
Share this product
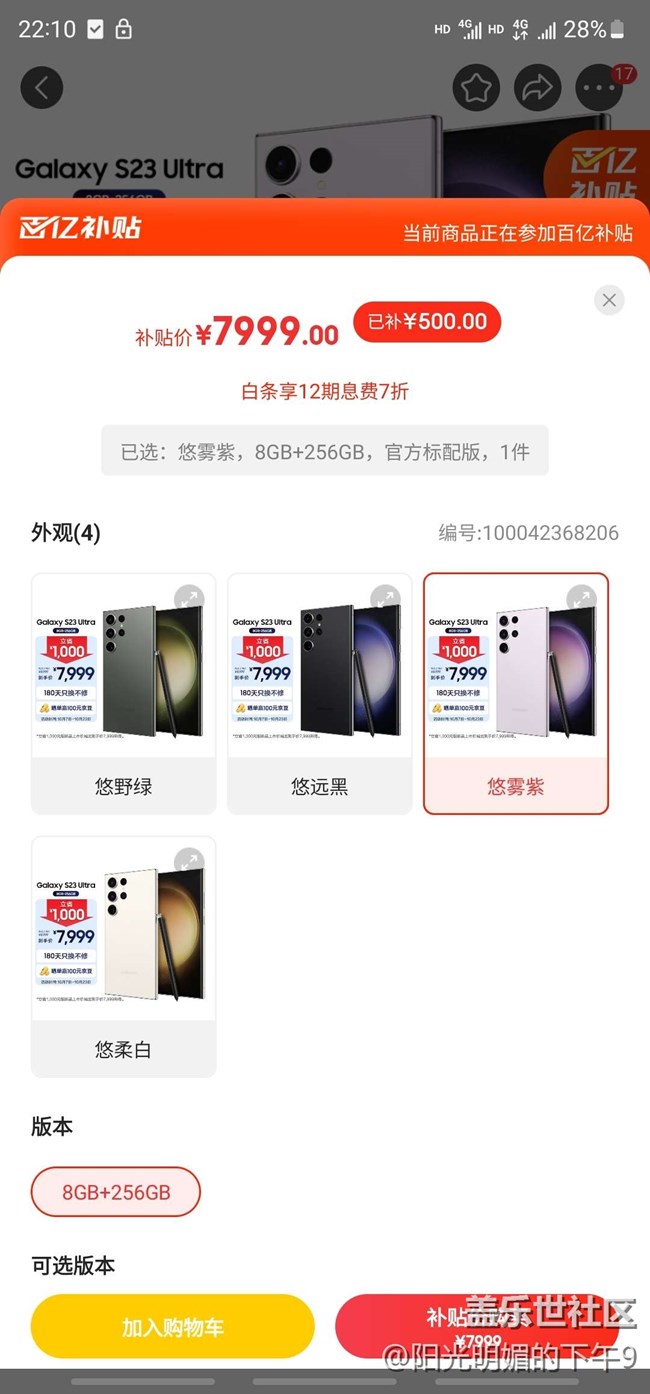point(538,88)
